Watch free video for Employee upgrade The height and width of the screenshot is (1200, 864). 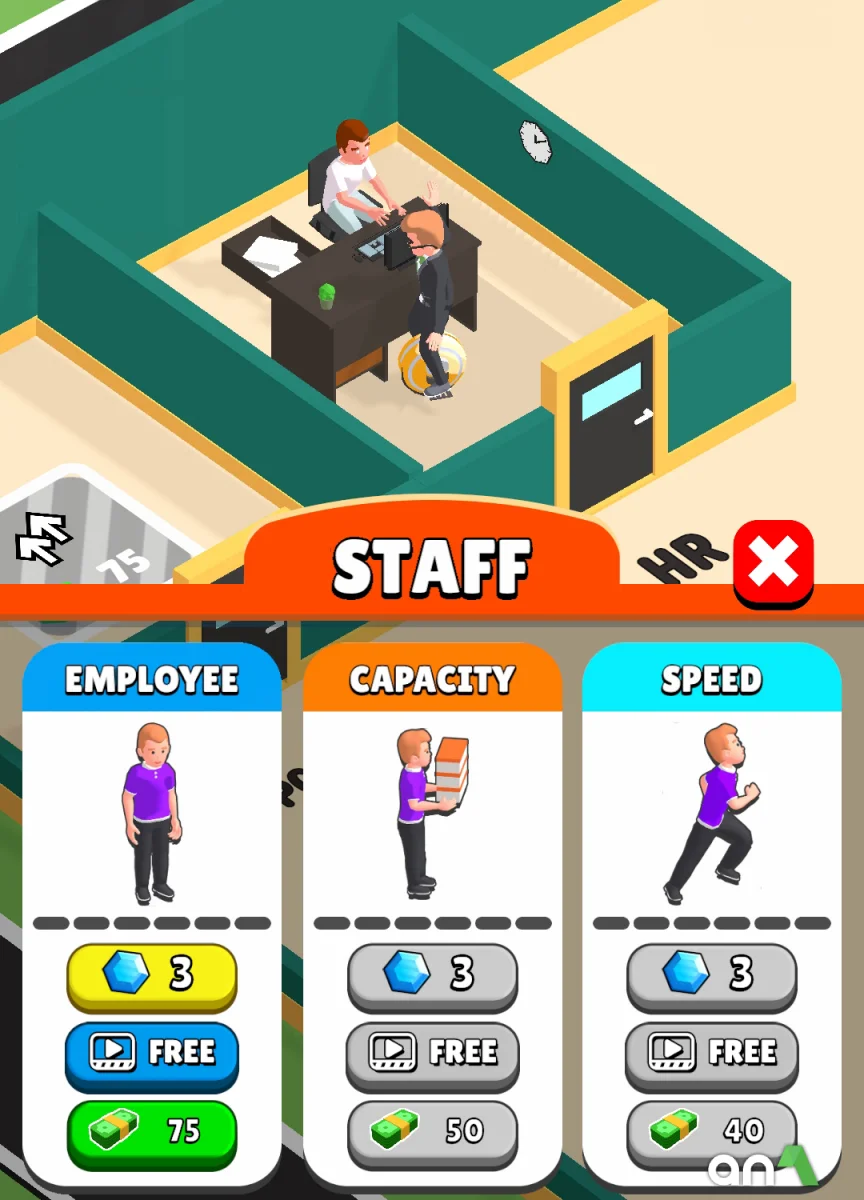point(152,1052)
